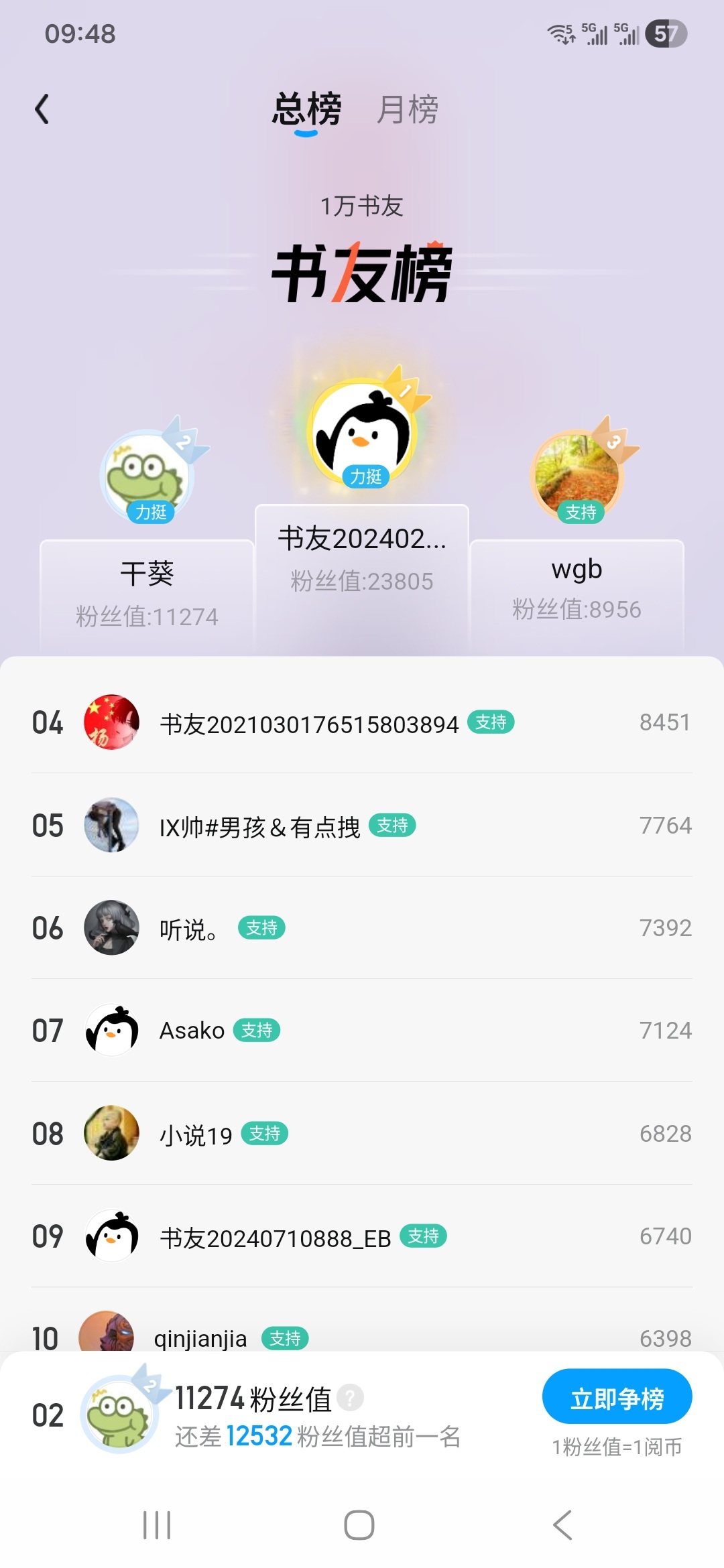Select the 总榜 tab

[x=306, y=109]
